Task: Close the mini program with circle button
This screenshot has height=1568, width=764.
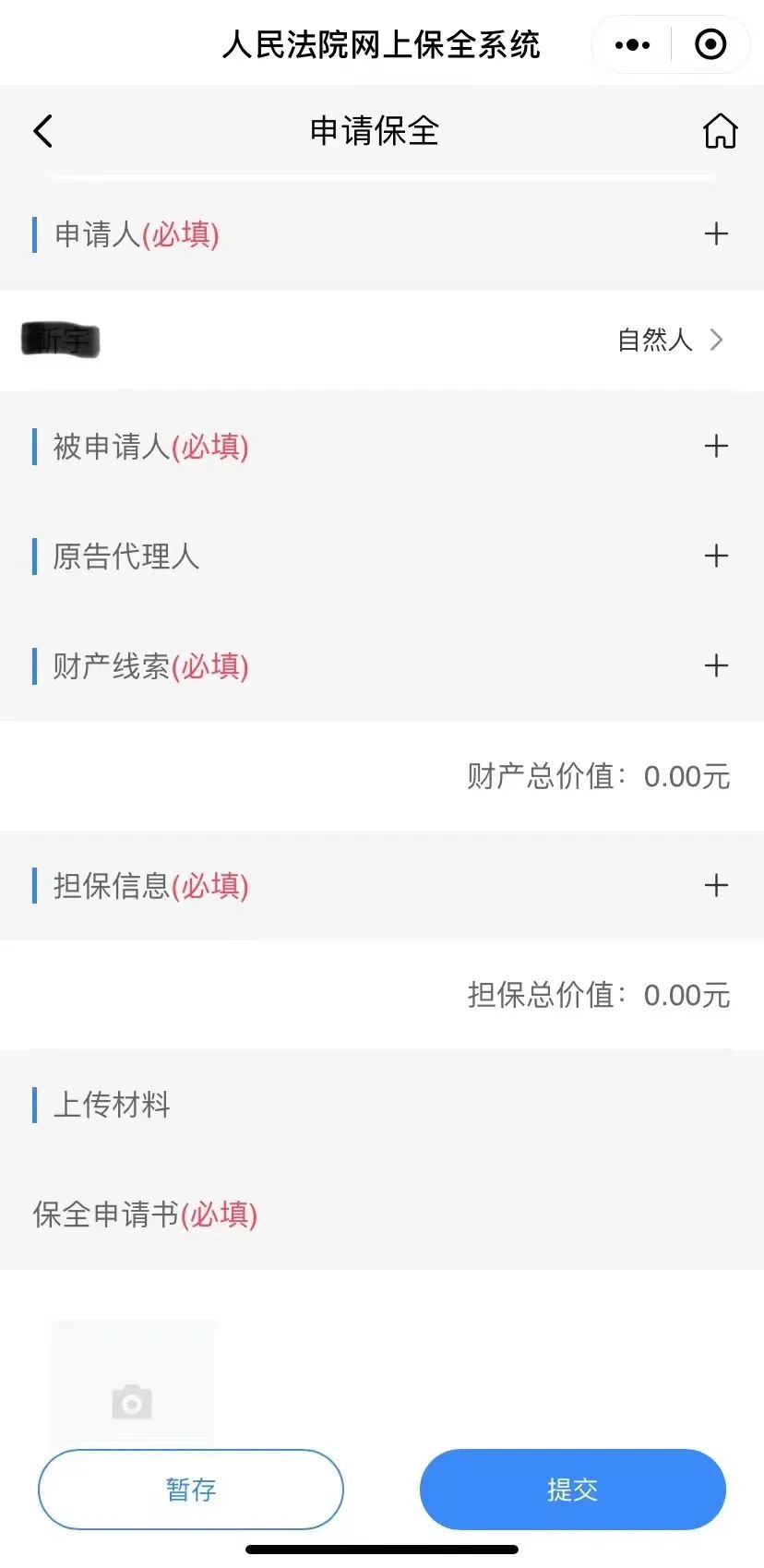Action: (x=710, y=44)
